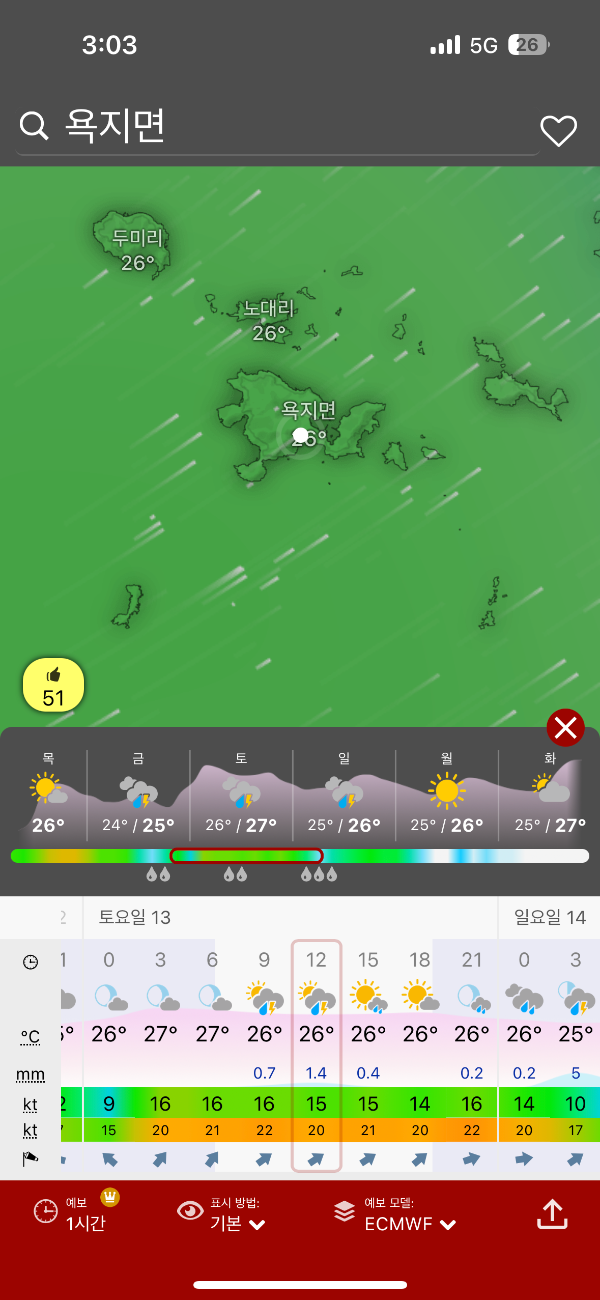Select the 9 o'clock hourly column
600x1300 pixels.
click(264, 1055)
